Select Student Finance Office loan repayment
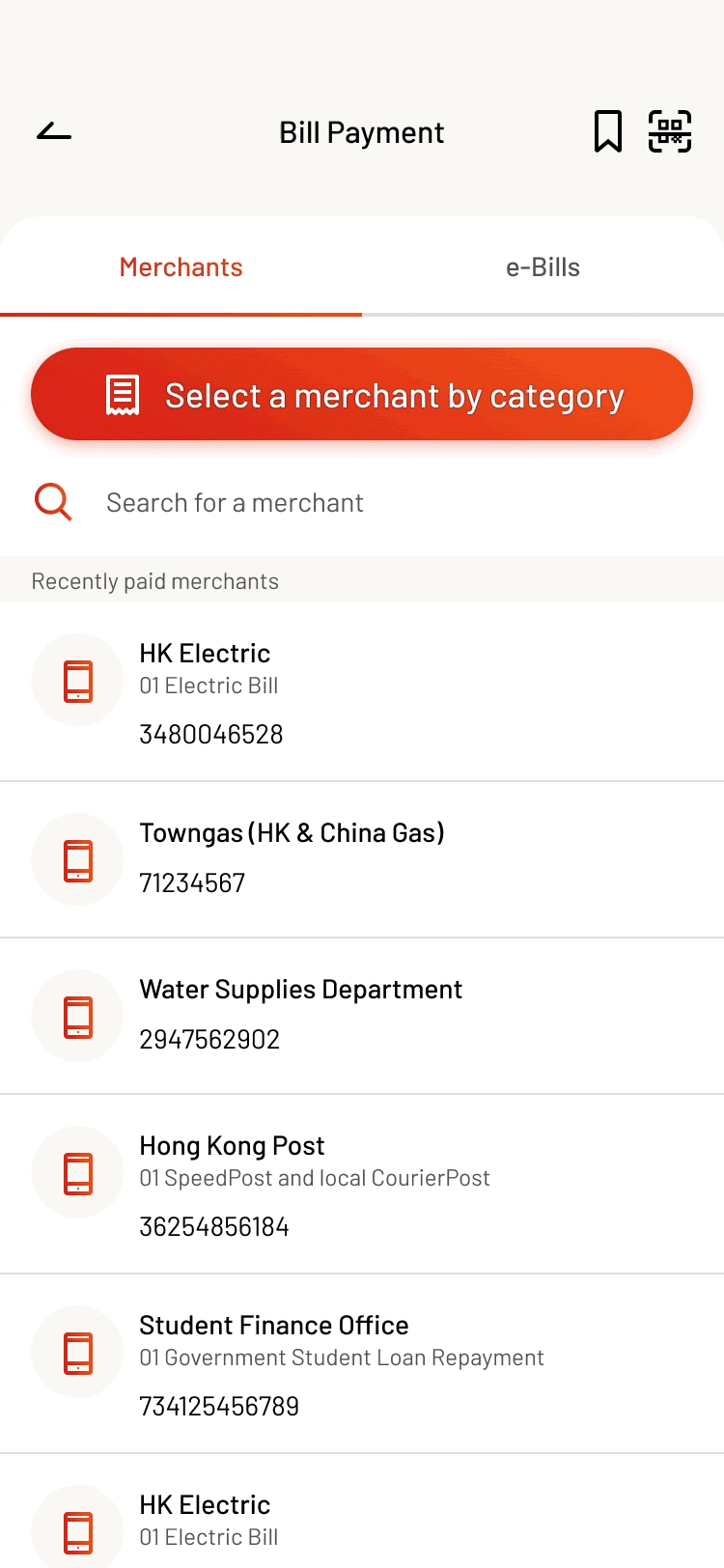 pos(362,1364)
